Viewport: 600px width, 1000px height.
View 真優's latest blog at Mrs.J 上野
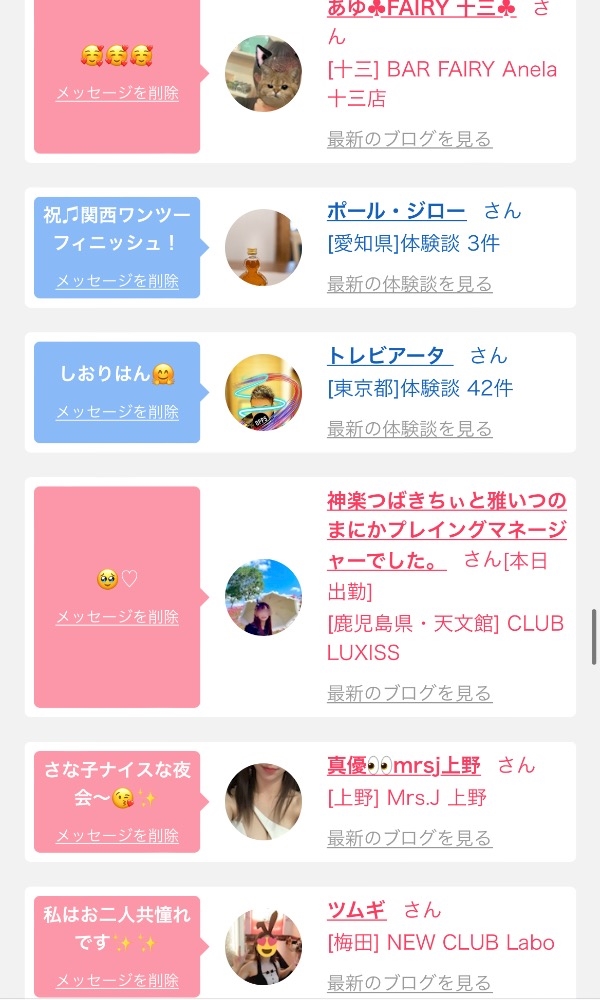pos(409,838)
